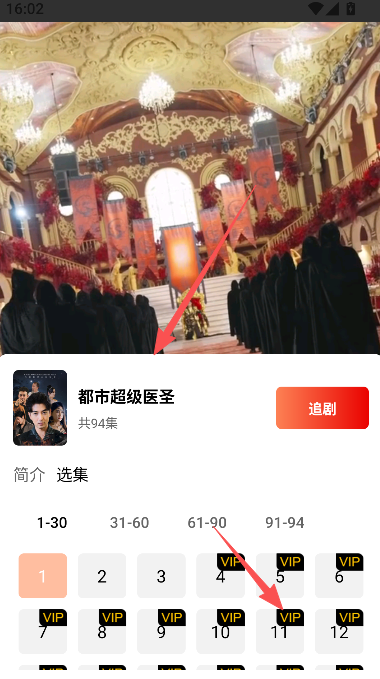Viewport: 380px width, 679px height.
Task: Play episode 1
Action: [43, 576]
